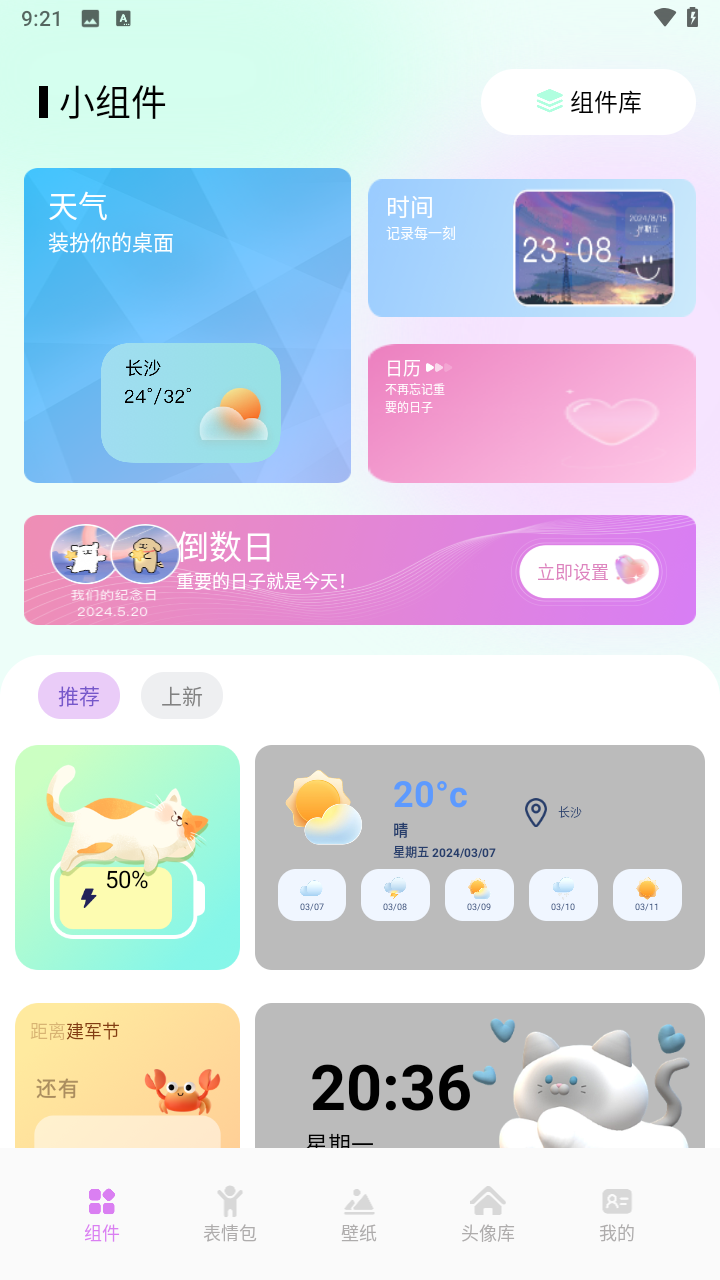Tap the 03/08 rainy forecast chip
This screenshot has width=720, height=1280.
point(395,894)
